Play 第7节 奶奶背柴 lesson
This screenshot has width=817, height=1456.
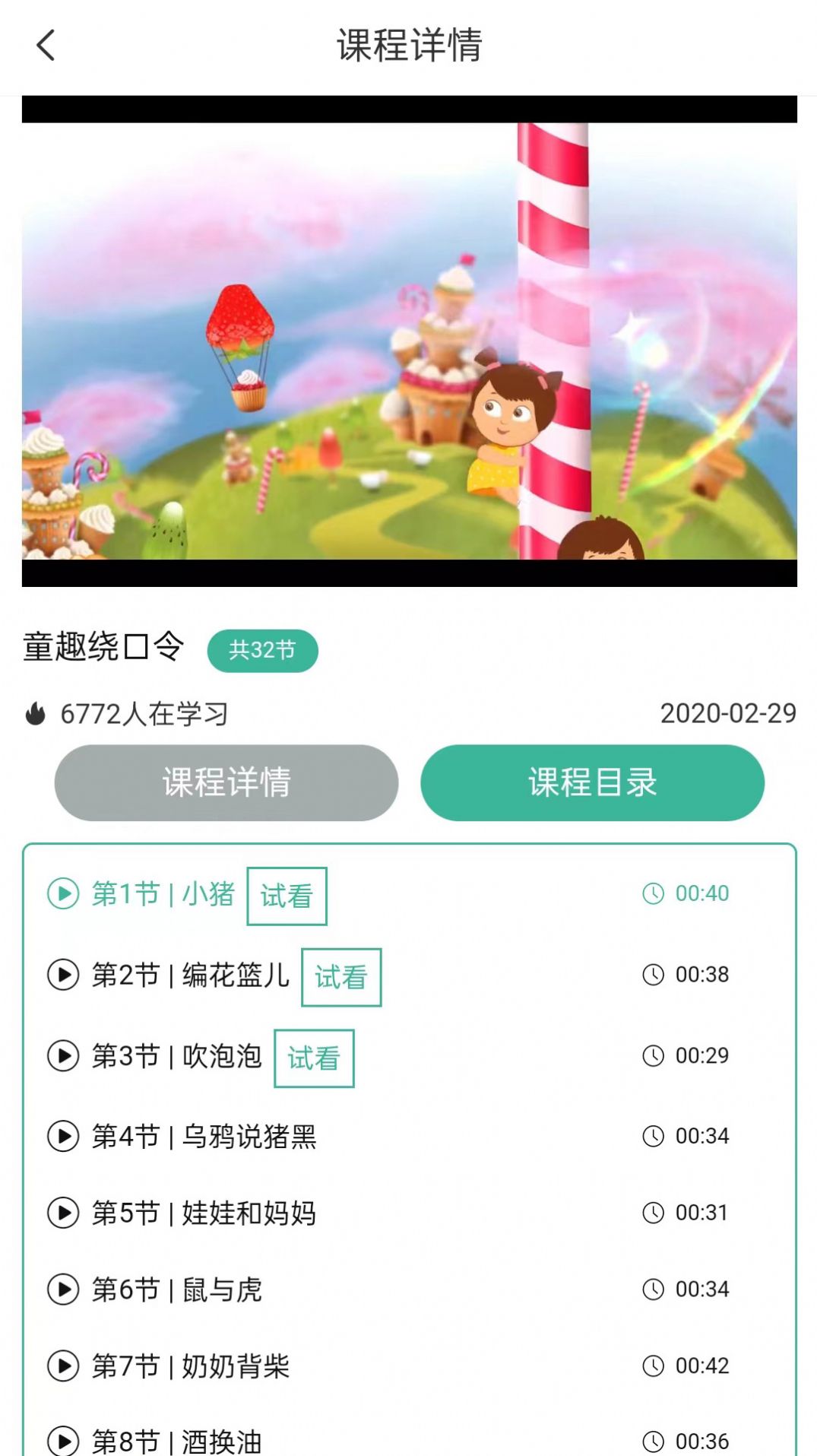point(62,1366)
